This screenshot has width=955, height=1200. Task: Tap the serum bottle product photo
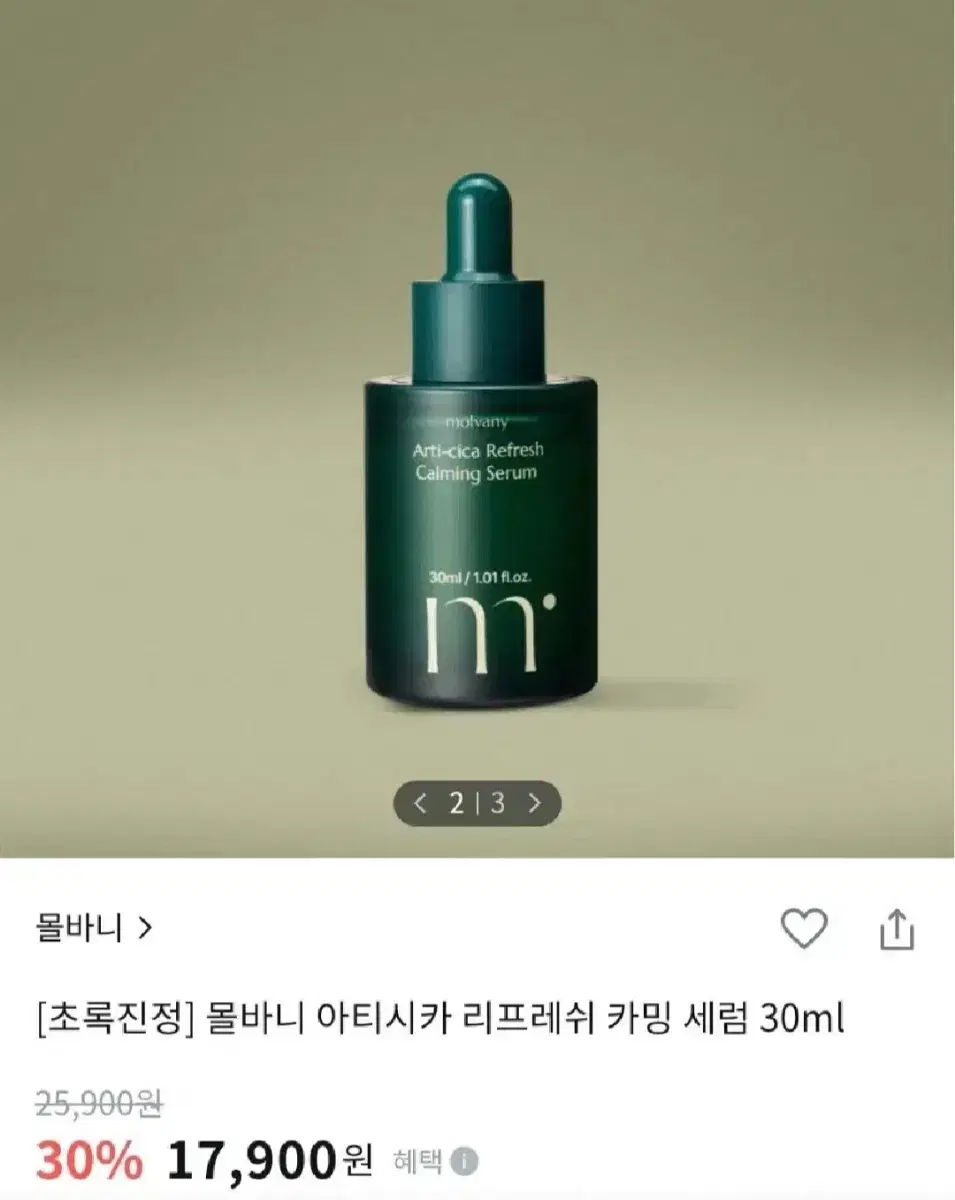click(477, 440)
